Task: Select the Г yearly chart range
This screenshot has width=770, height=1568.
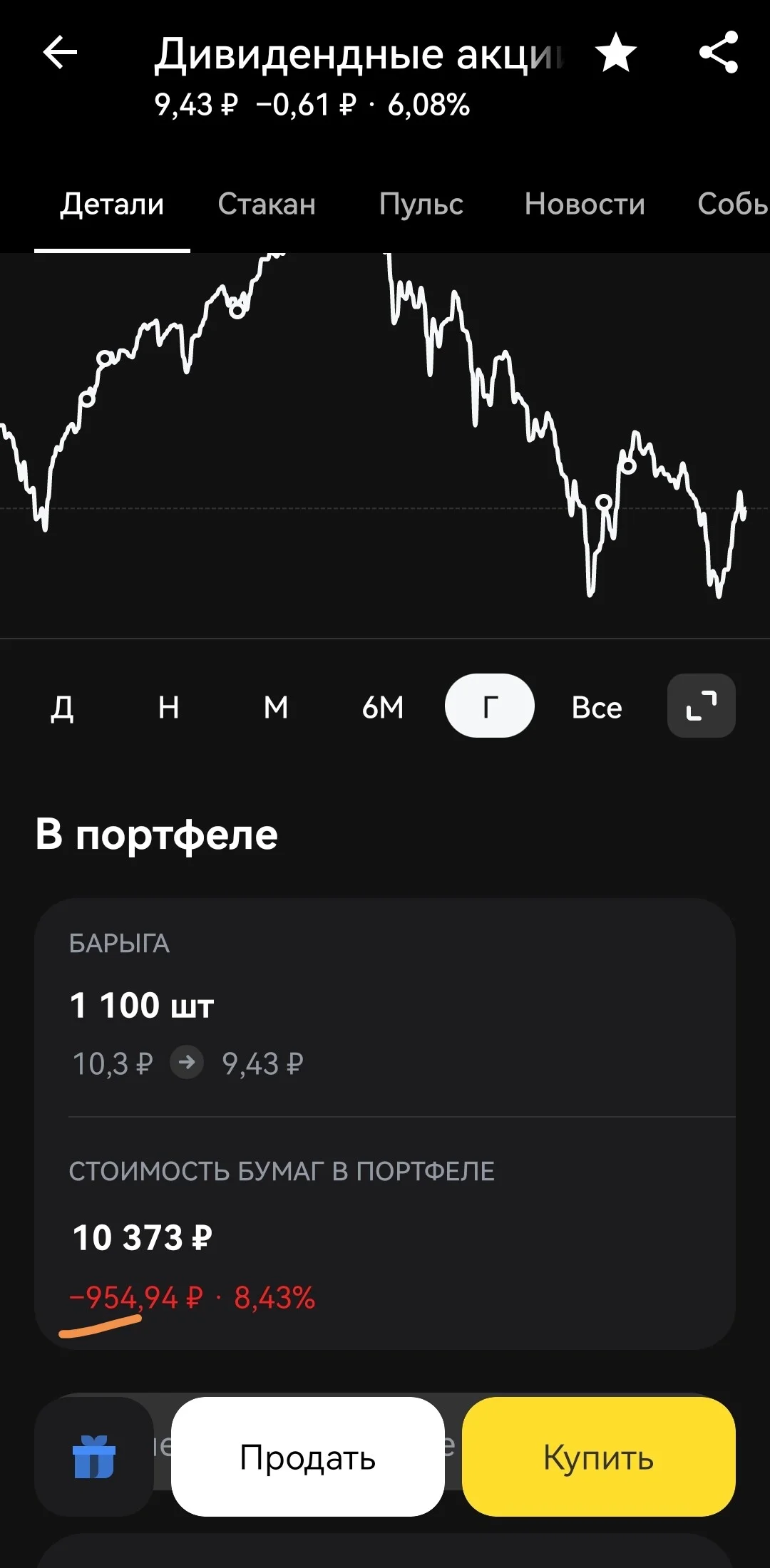Action: click(x=490, y=706)
